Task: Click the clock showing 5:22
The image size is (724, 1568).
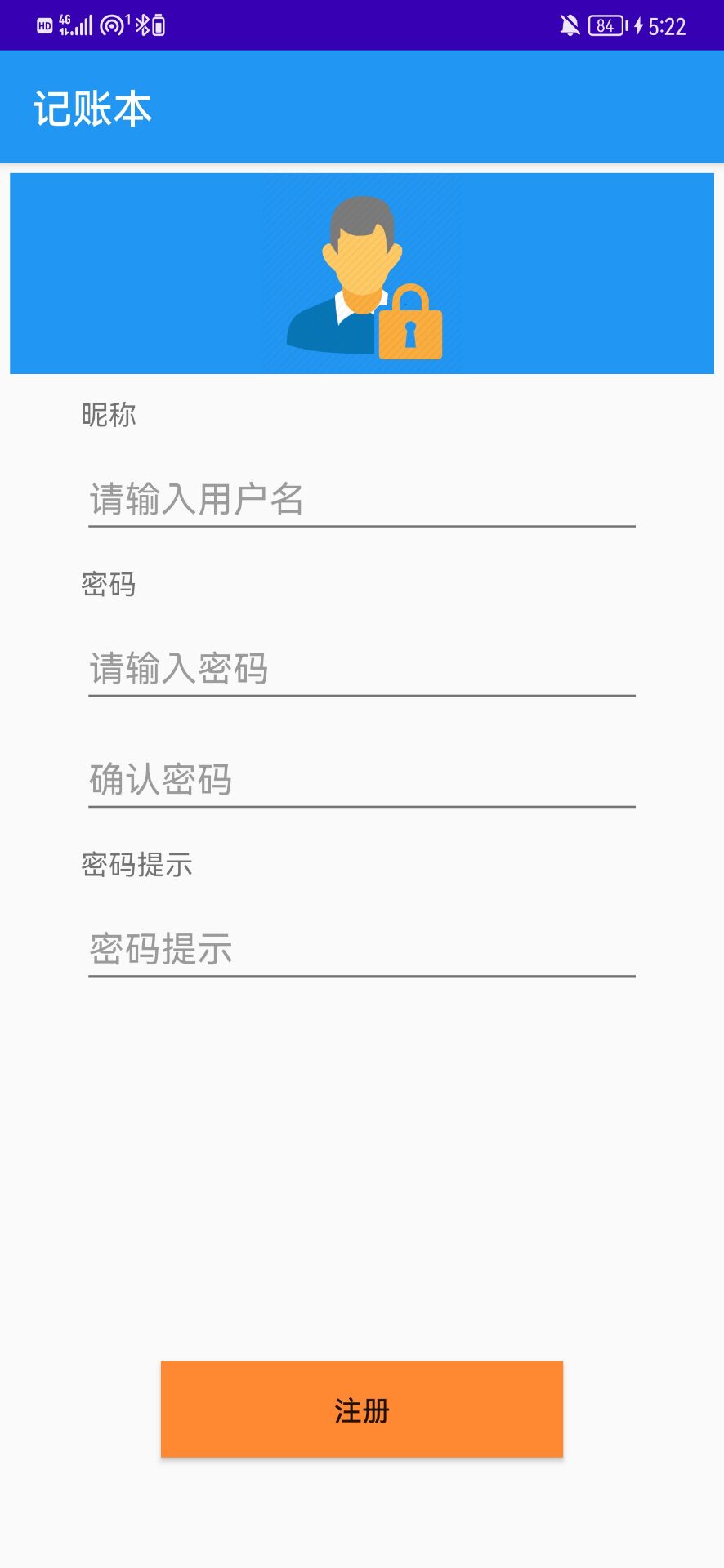Action: pos(670,27)
